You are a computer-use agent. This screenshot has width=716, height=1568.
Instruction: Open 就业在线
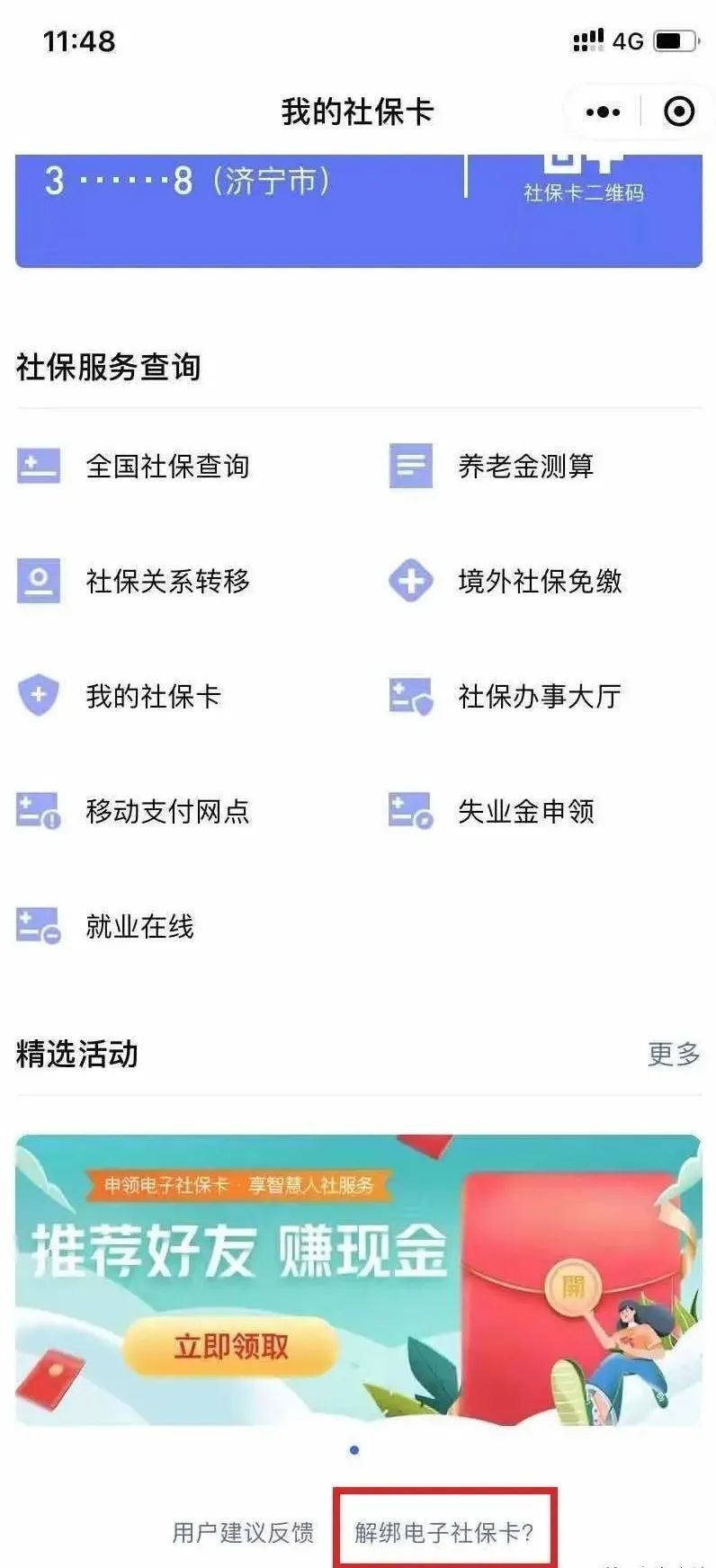(x=139, y=926)
